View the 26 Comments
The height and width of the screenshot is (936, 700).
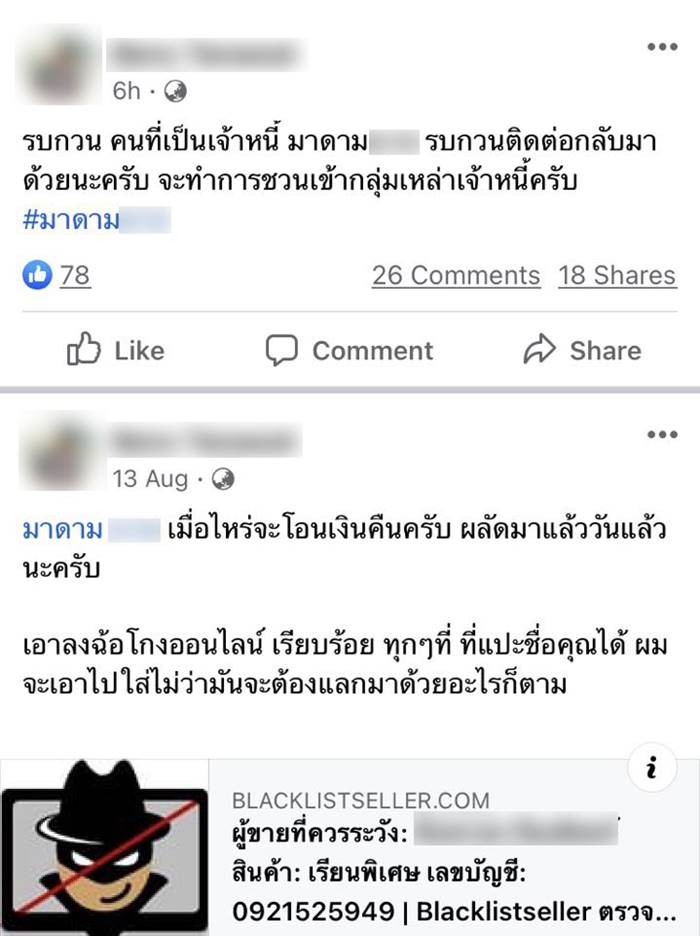click(x=455, y=275)
